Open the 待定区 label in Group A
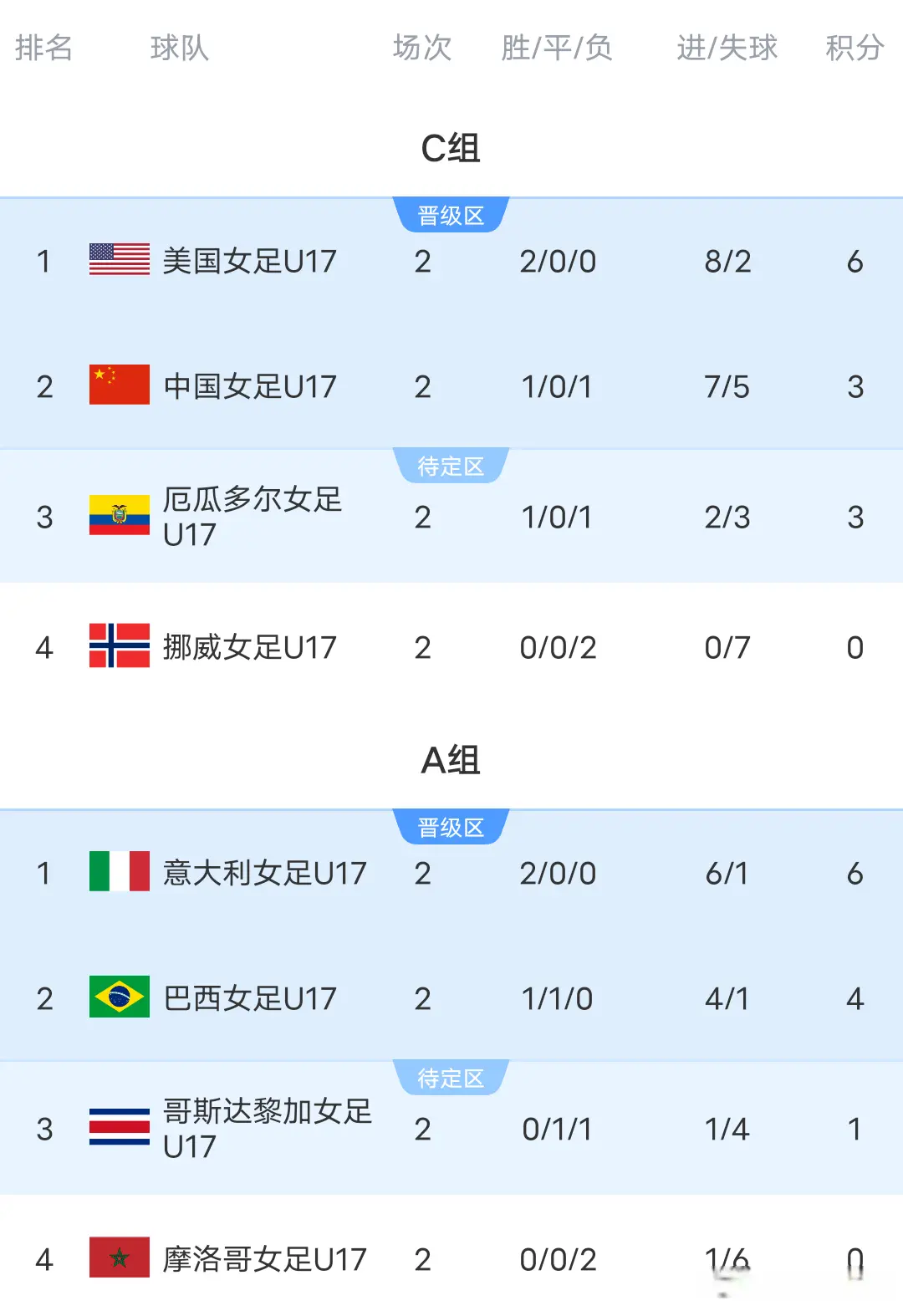This screenshot has height=1316, width=903. (451, 1079)
